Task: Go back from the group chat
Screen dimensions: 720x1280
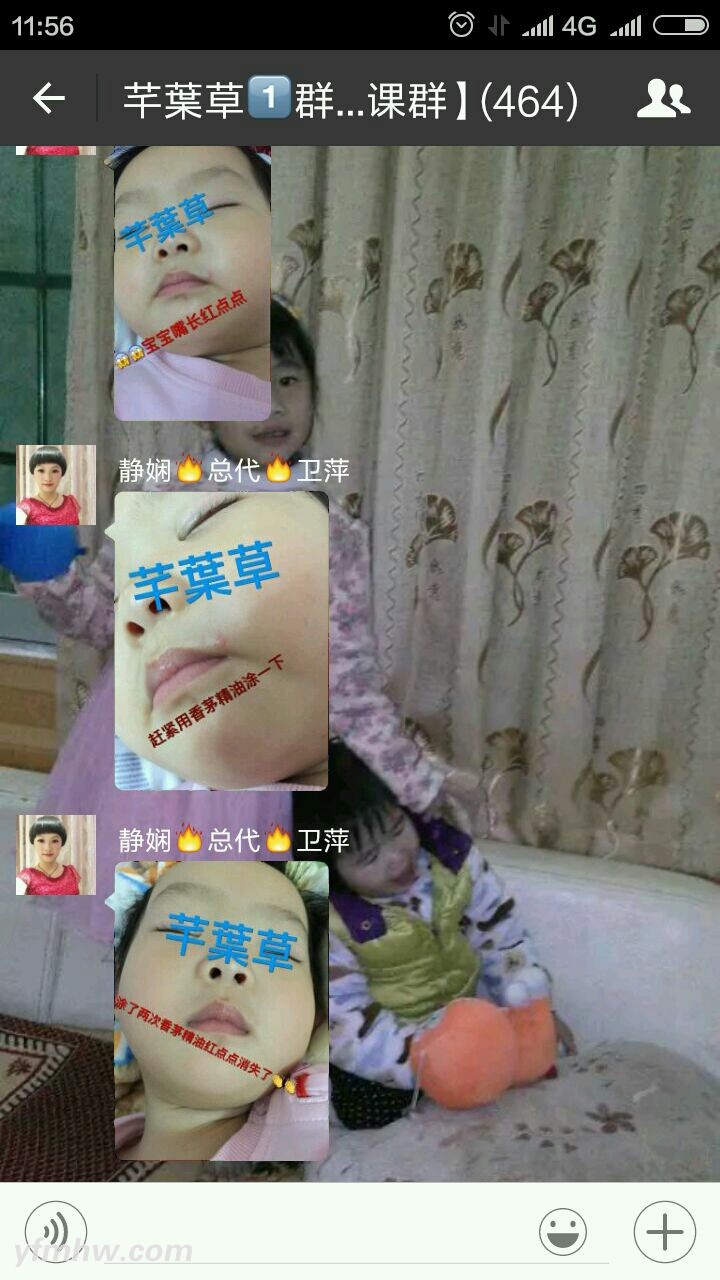Action: click(x=48, y=98)
